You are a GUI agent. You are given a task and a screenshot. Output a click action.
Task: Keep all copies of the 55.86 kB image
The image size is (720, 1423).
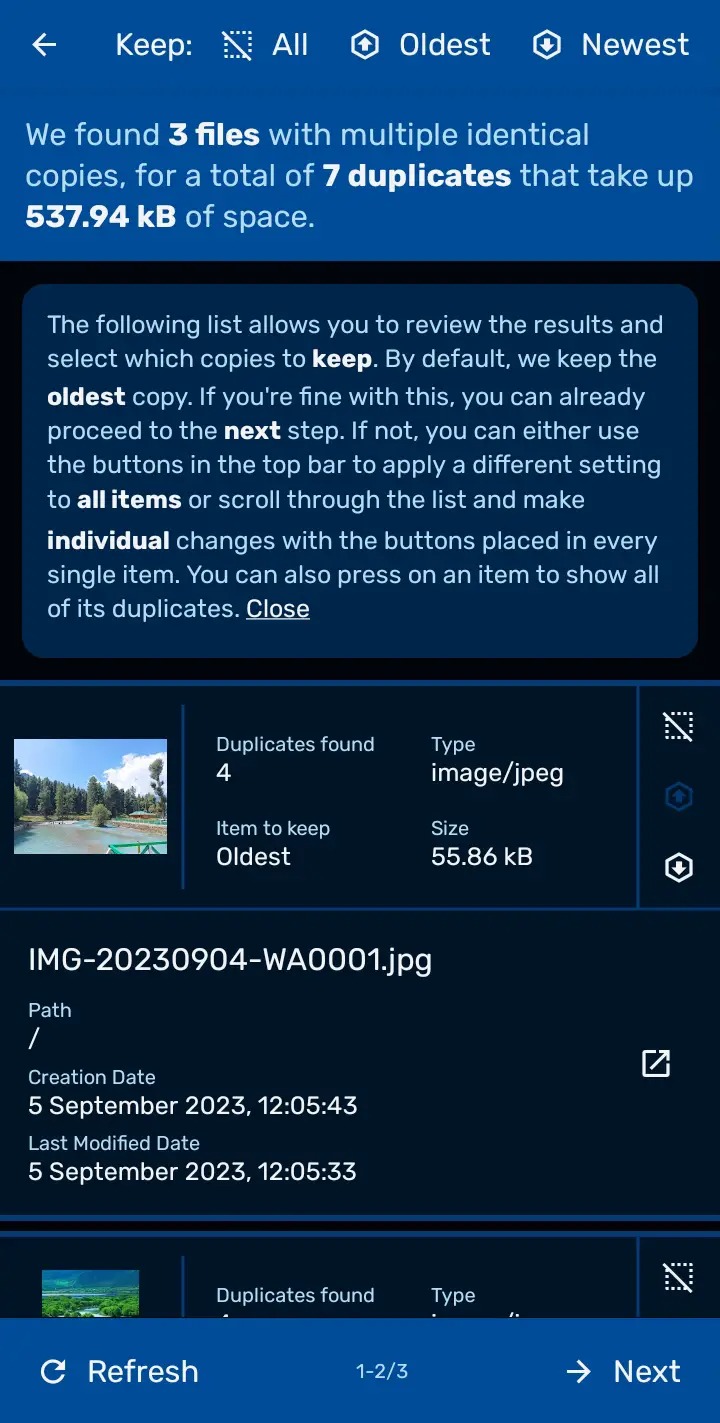(679, 727)
